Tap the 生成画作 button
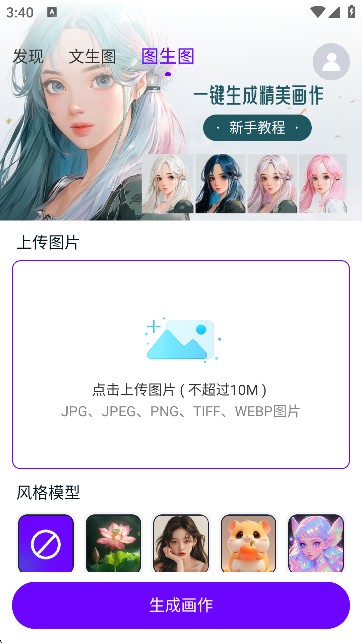This screenshot has height=643, width=362. [x=181, y=605]
